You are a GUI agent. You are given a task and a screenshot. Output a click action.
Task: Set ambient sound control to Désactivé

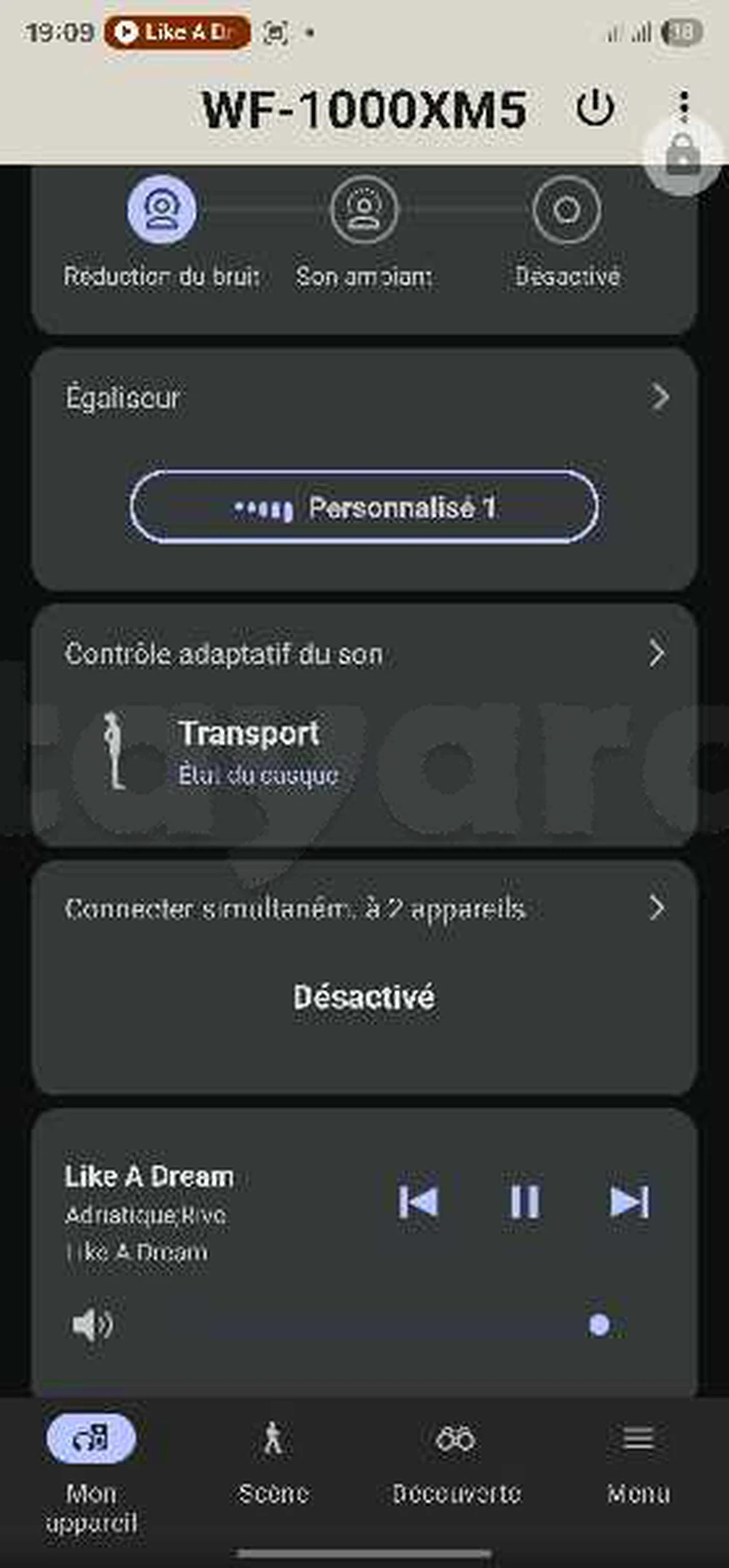click(x=566, y=210)
